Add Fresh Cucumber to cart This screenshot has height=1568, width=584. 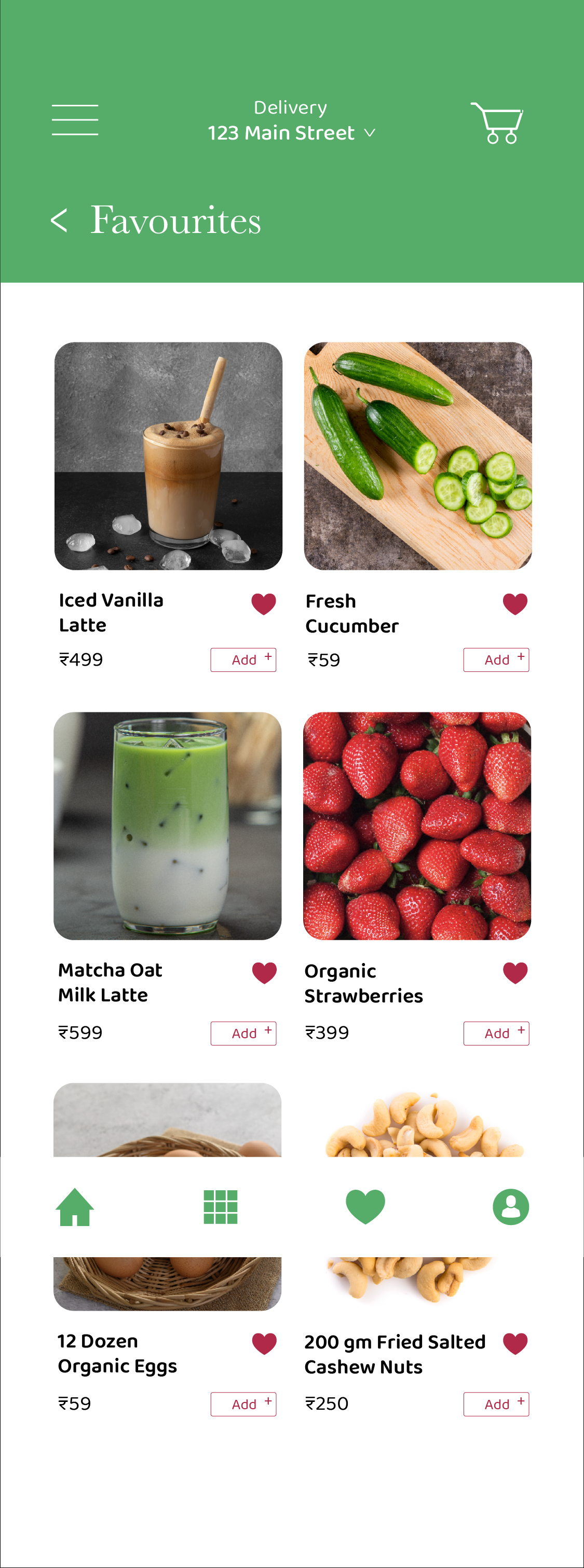pos(496,660)
